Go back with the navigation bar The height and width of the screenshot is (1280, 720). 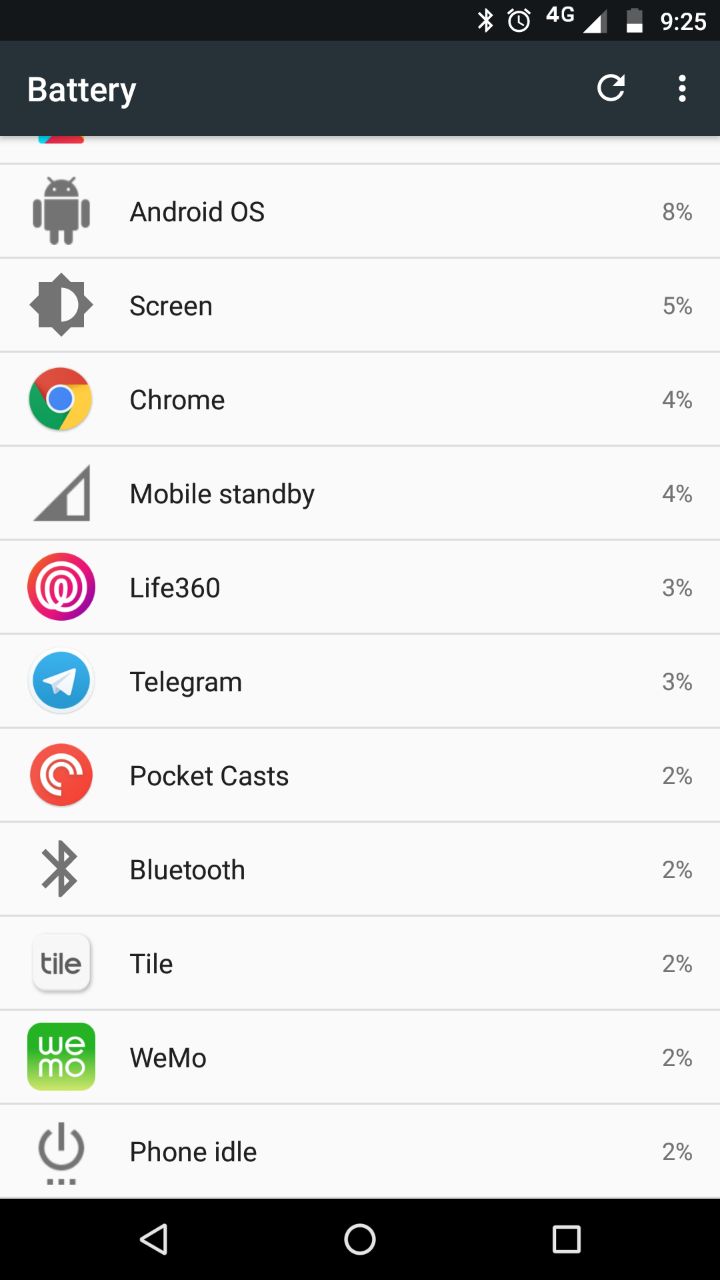(x=153, y=1239)
